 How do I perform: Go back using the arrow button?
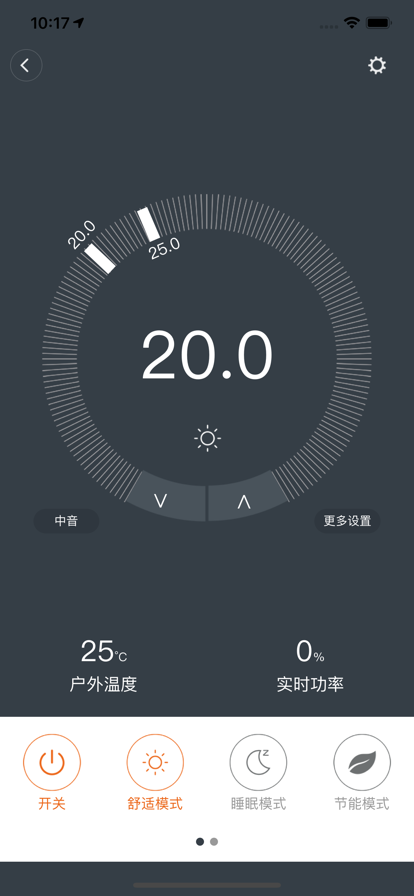click(x=26, y=65)
